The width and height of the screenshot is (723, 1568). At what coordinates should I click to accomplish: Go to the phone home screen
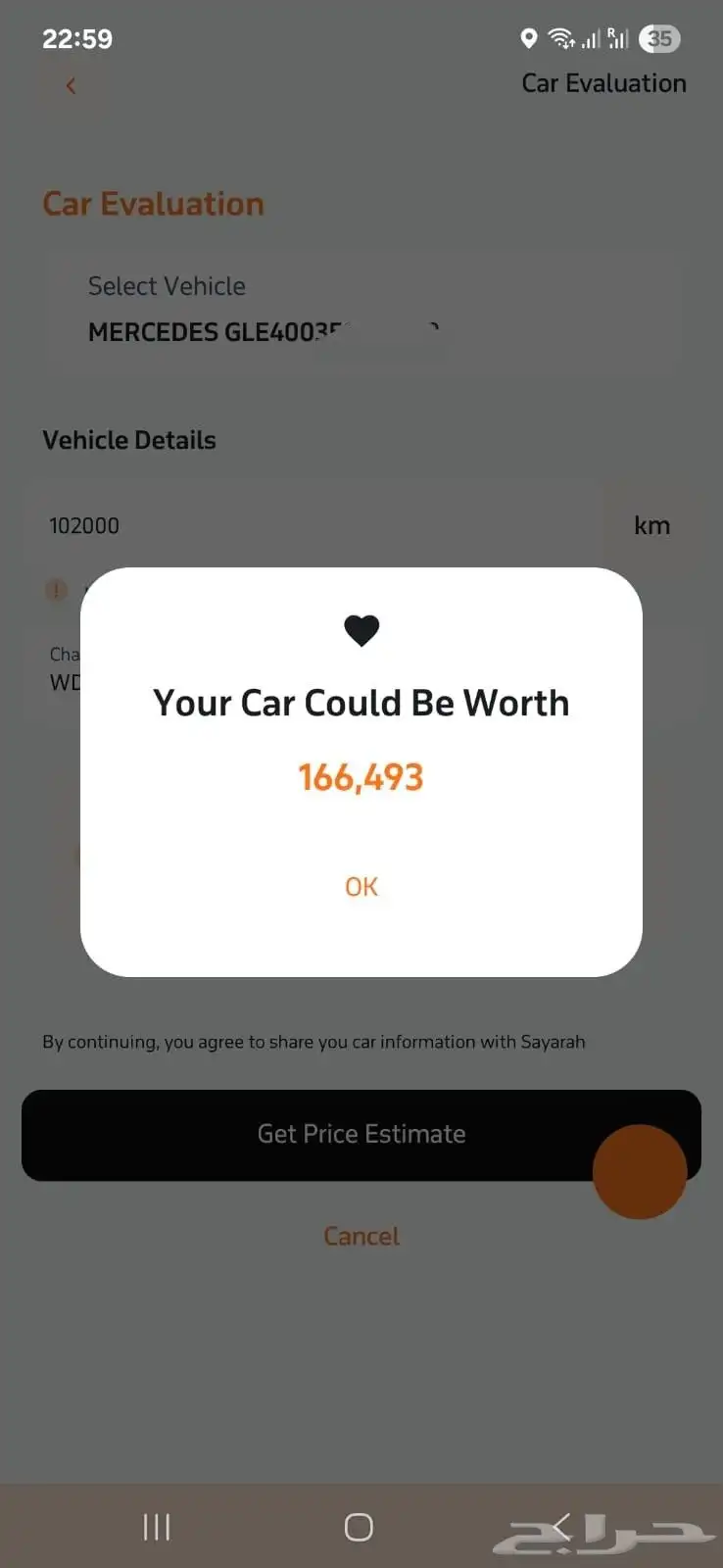[x=359, y=1526]
